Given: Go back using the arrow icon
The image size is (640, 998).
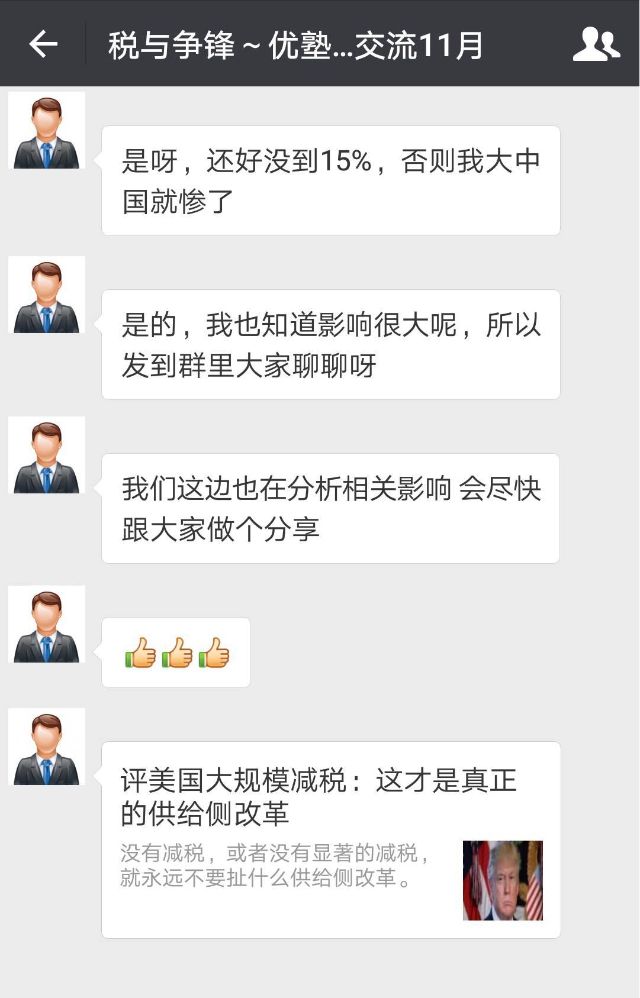Looking at the screenshot, I should pyautogui.click(x=42, y=44).
